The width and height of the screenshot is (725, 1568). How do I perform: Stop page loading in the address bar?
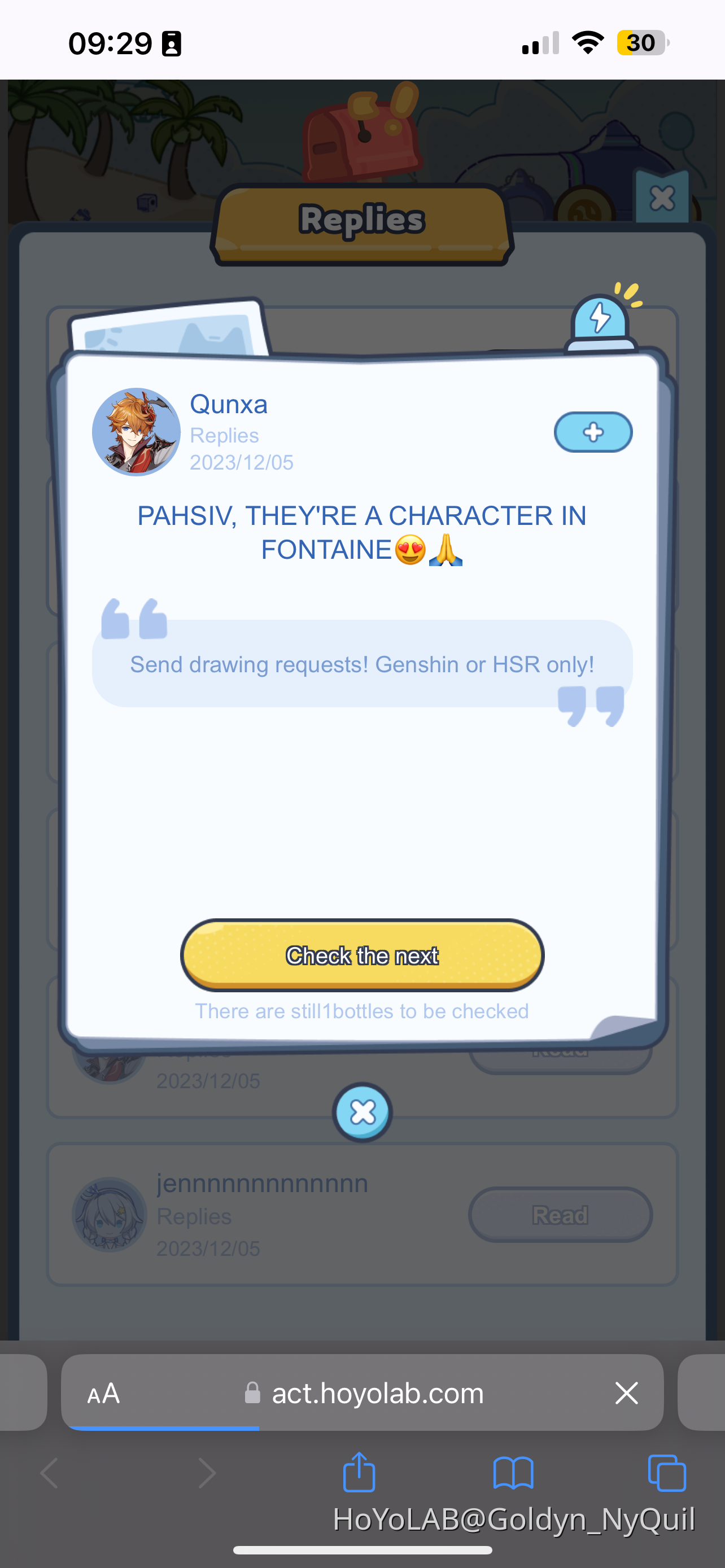[626, 1392]
